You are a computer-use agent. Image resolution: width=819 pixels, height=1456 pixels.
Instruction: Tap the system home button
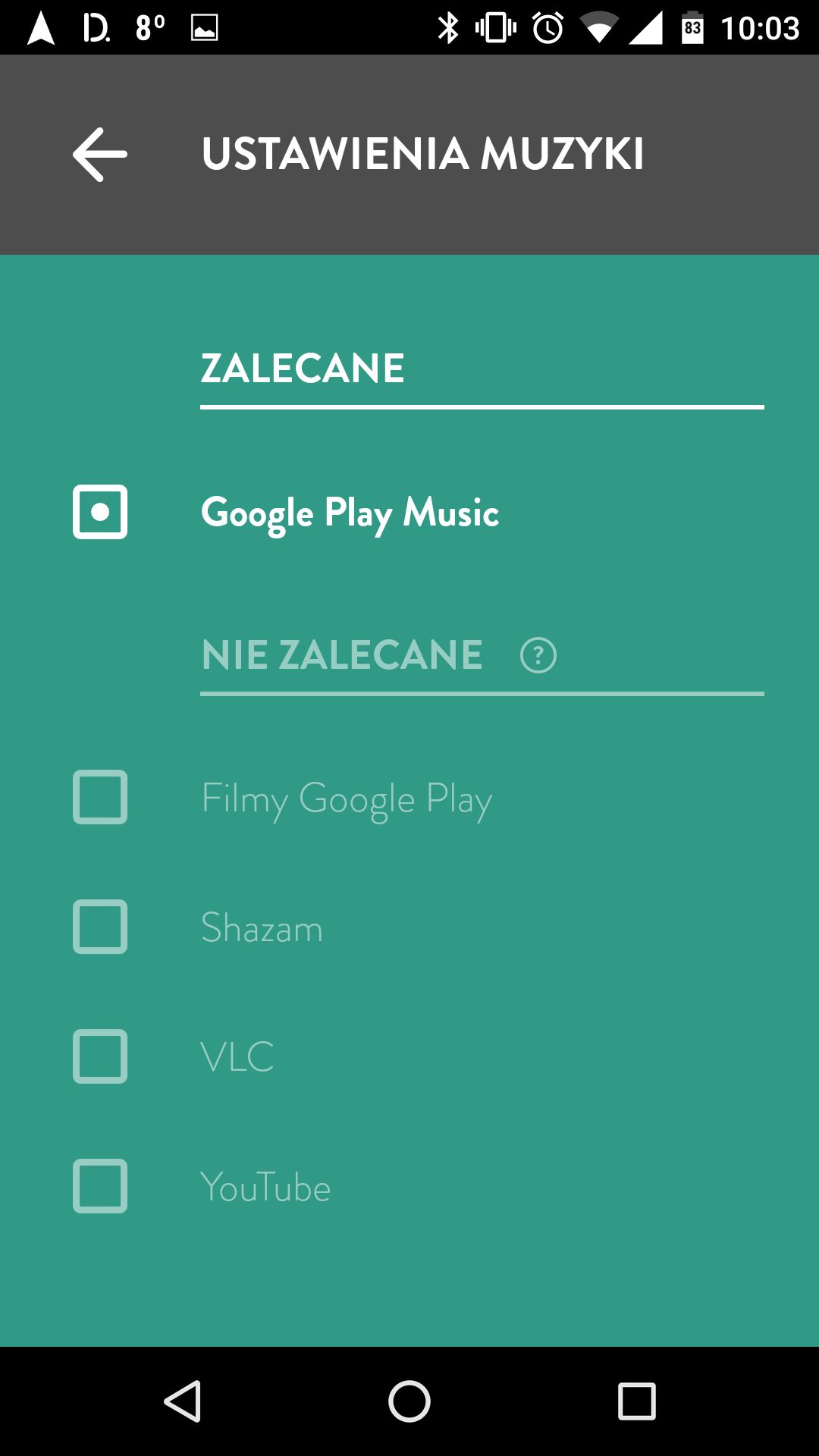tap(409, 1401)
